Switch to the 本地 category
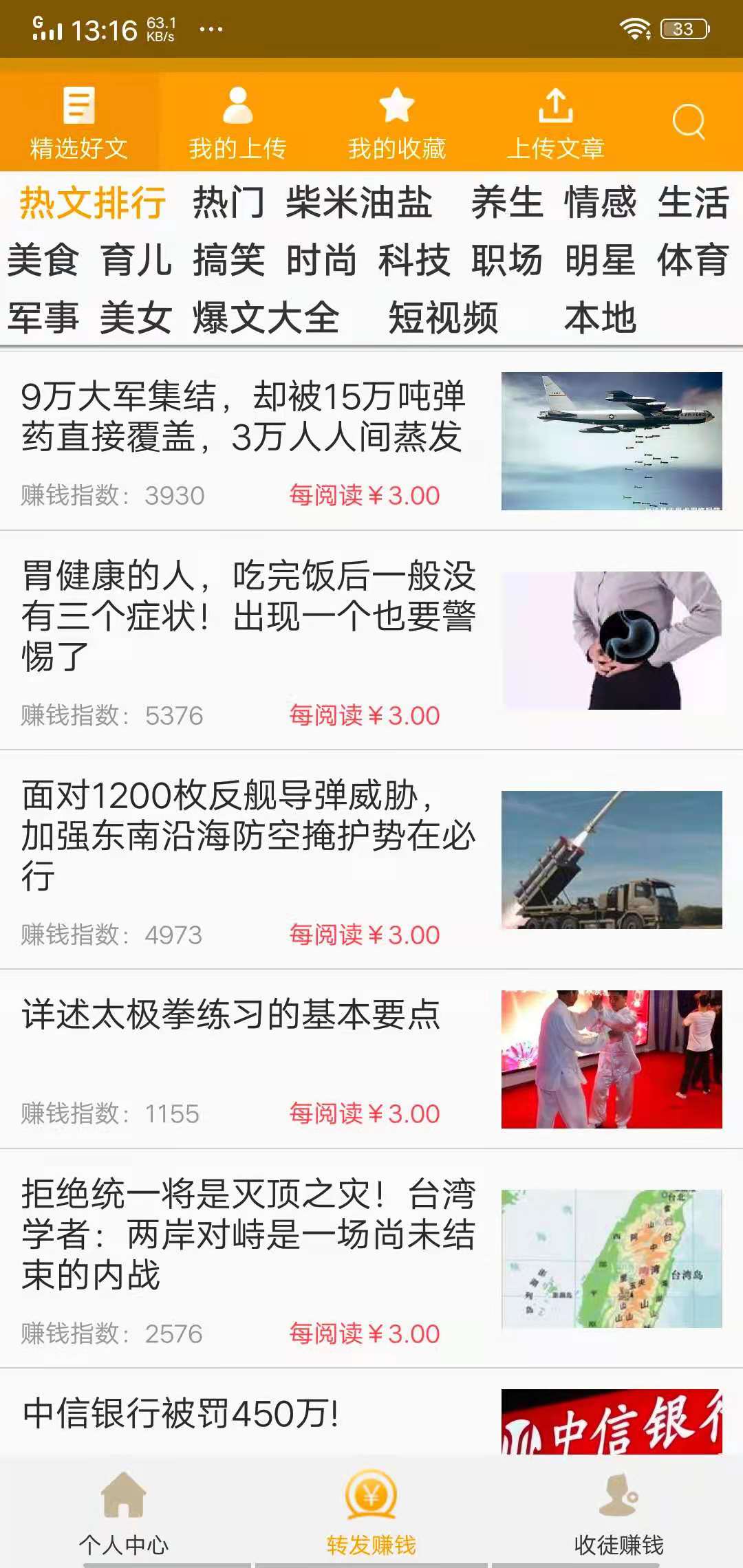 600,318
